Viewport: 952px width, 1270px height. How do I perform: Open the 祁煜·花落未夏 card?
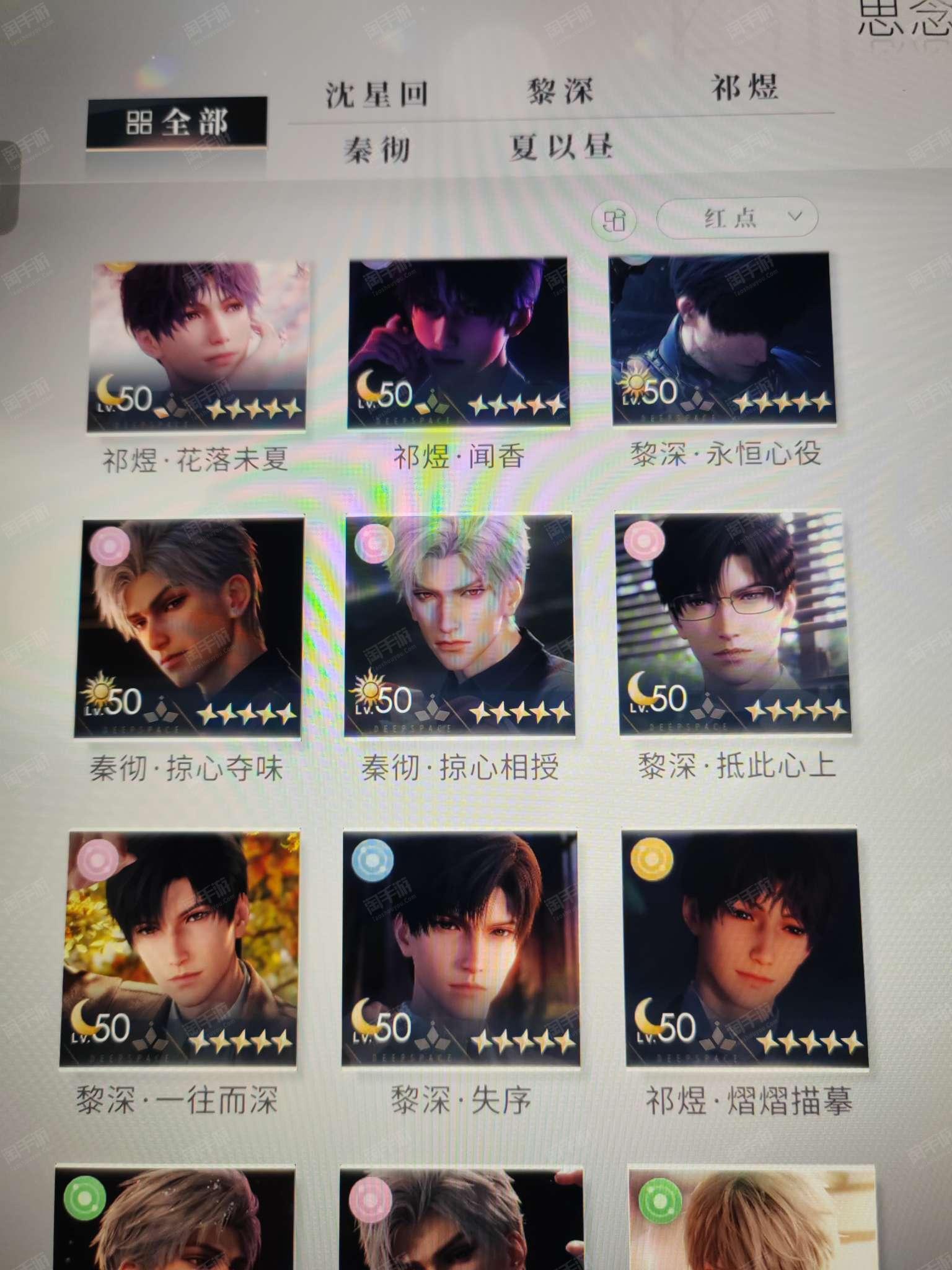point(197,345)
